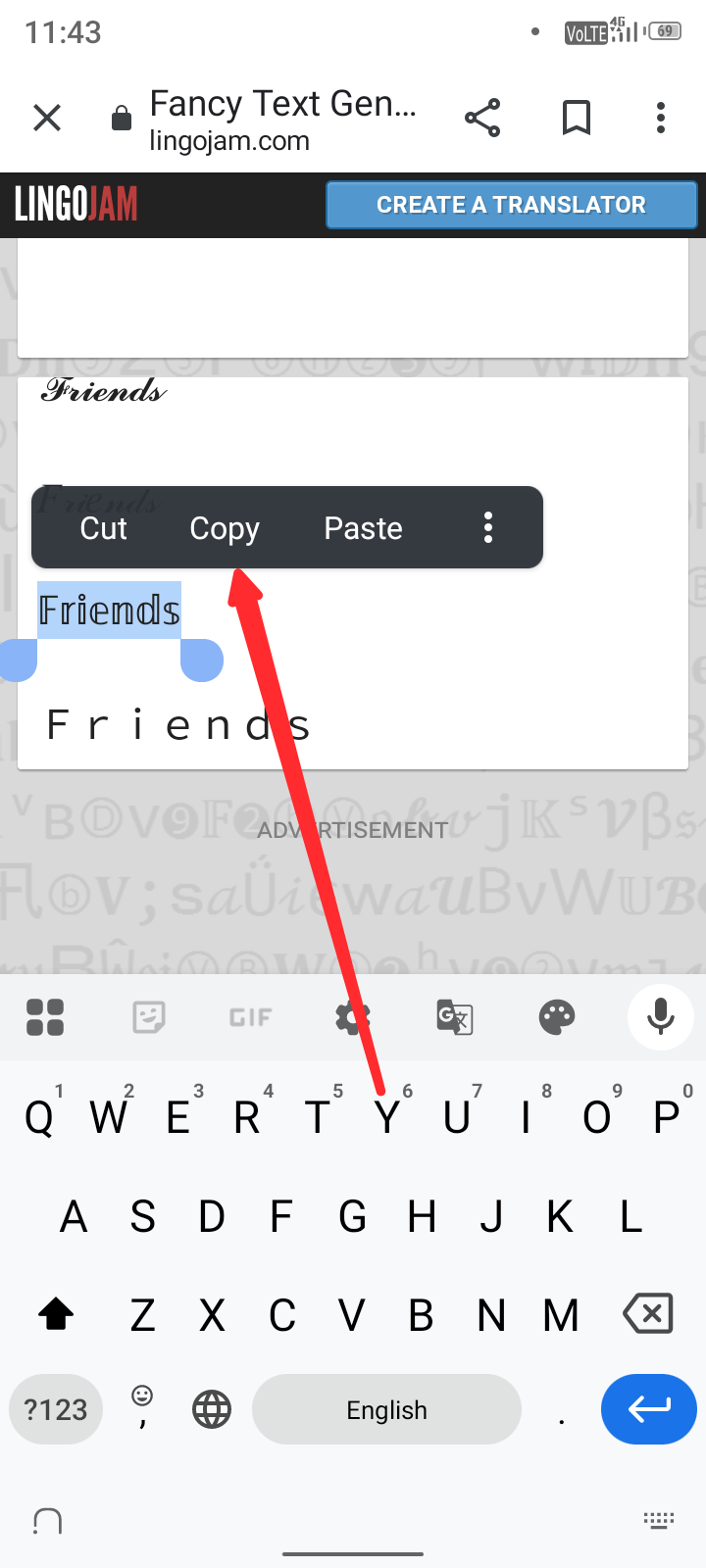Choose Paste in the text menu
The width and height of the screenshot is (706, 1568).
[x=364, y=528]
